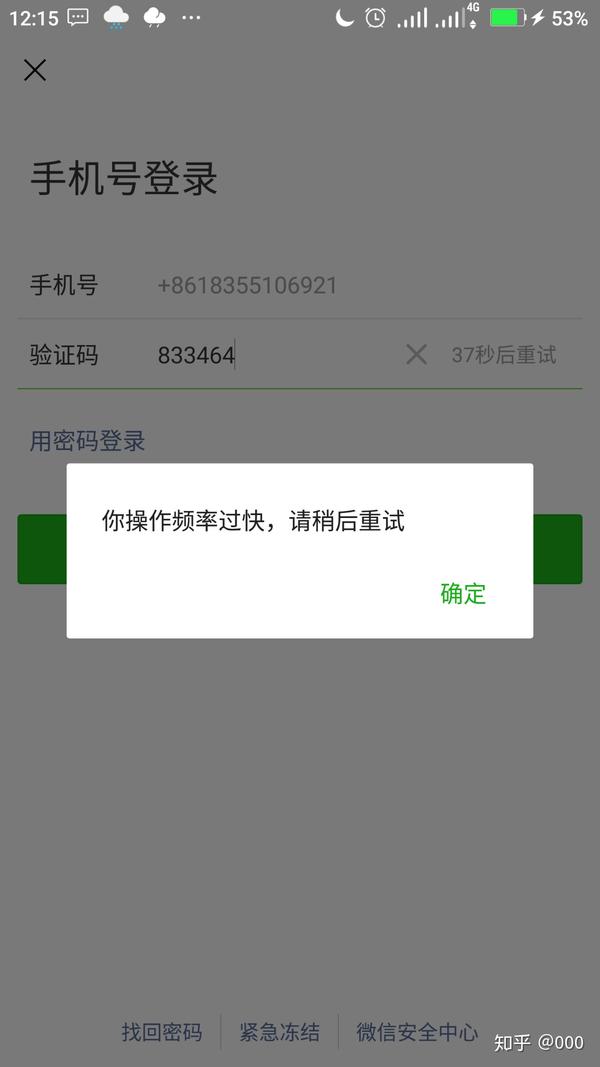600x1067 pixels.
Task: Clear the verification code field
Action: 416,355
